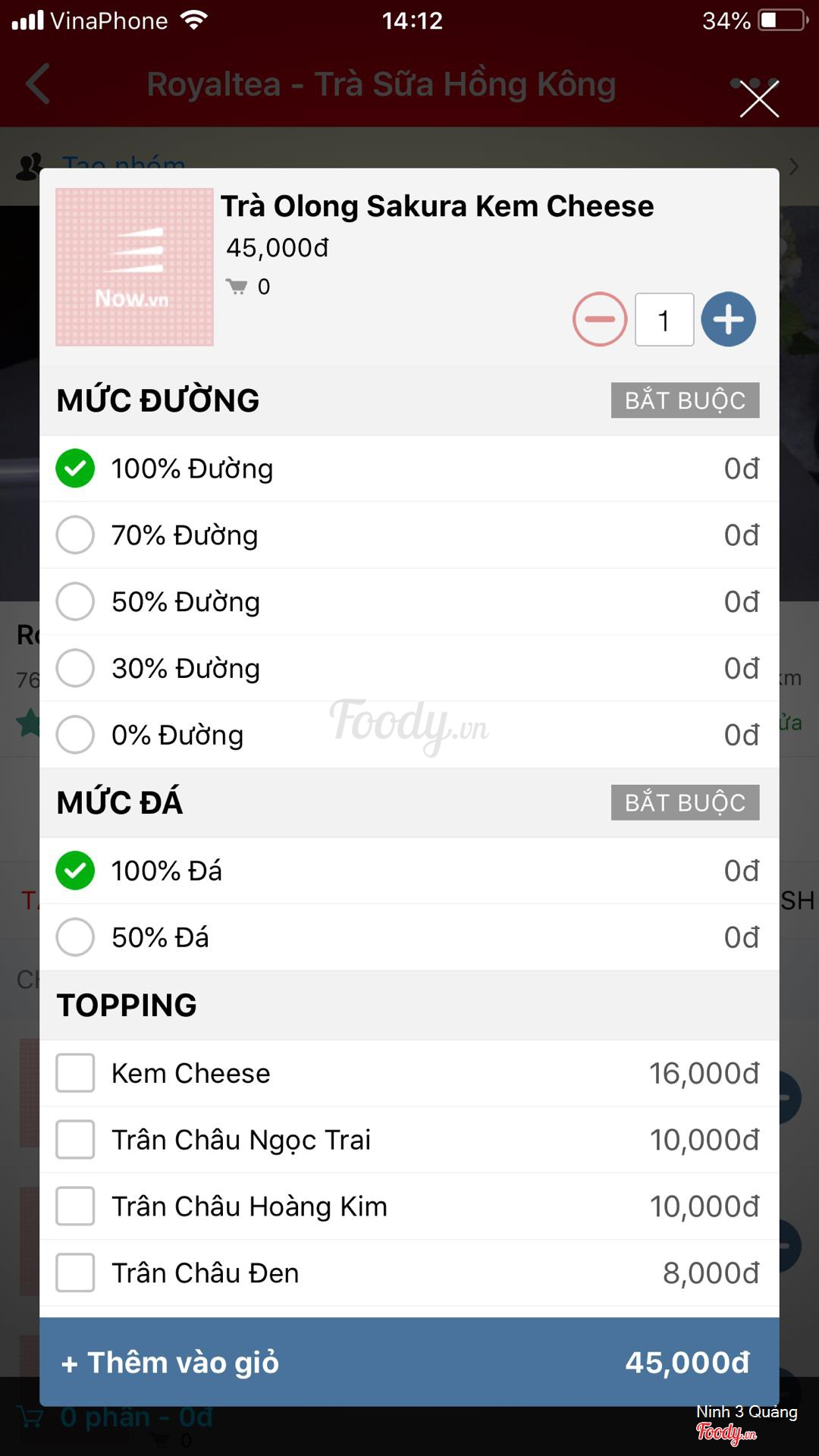Screen dimensions: 819x1456
Task: Check the Kem Cheese topping
Action: click(x=409, y=1073)
